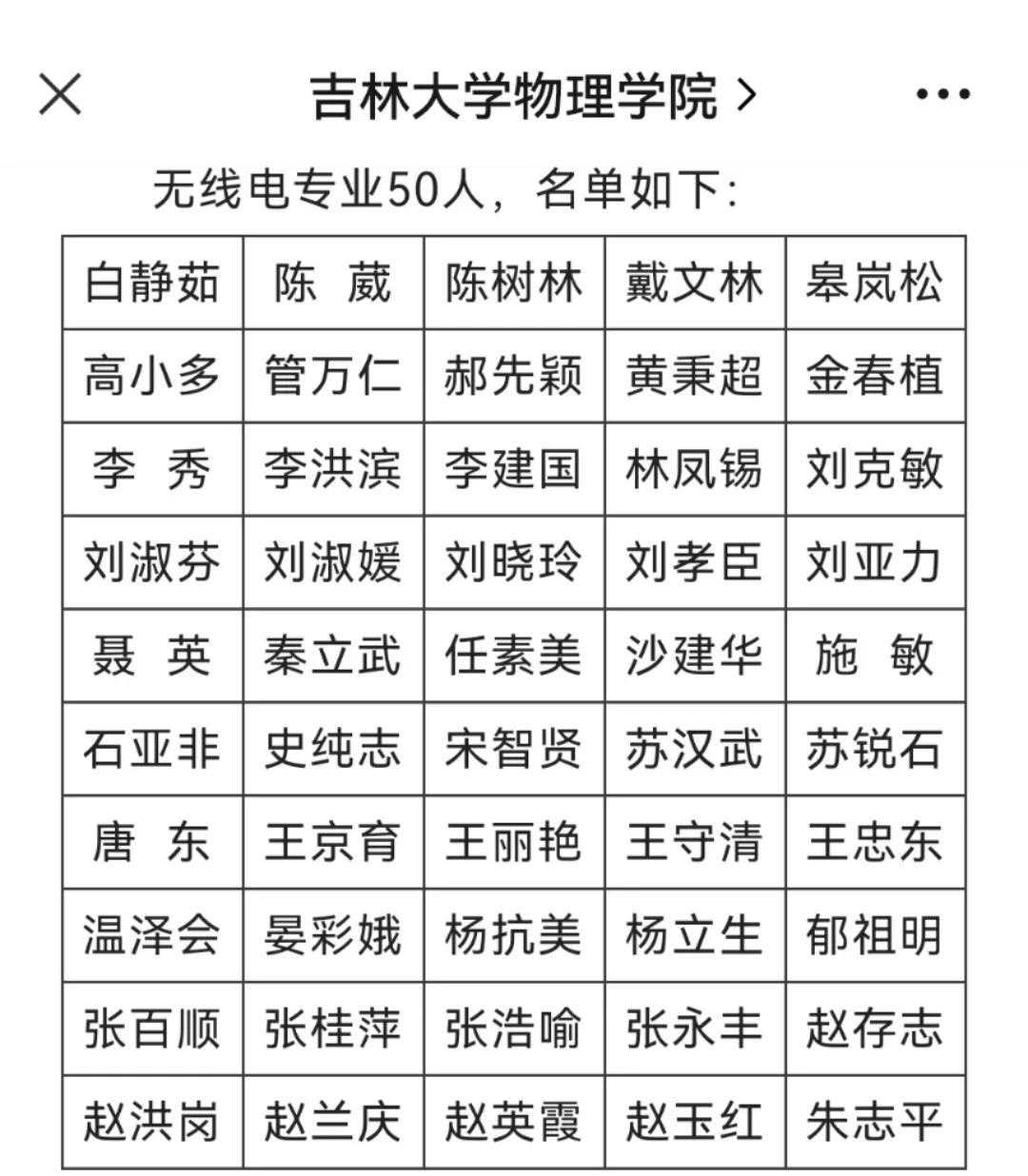
Task: Open the three-dot more options menu
Action: 941,95
